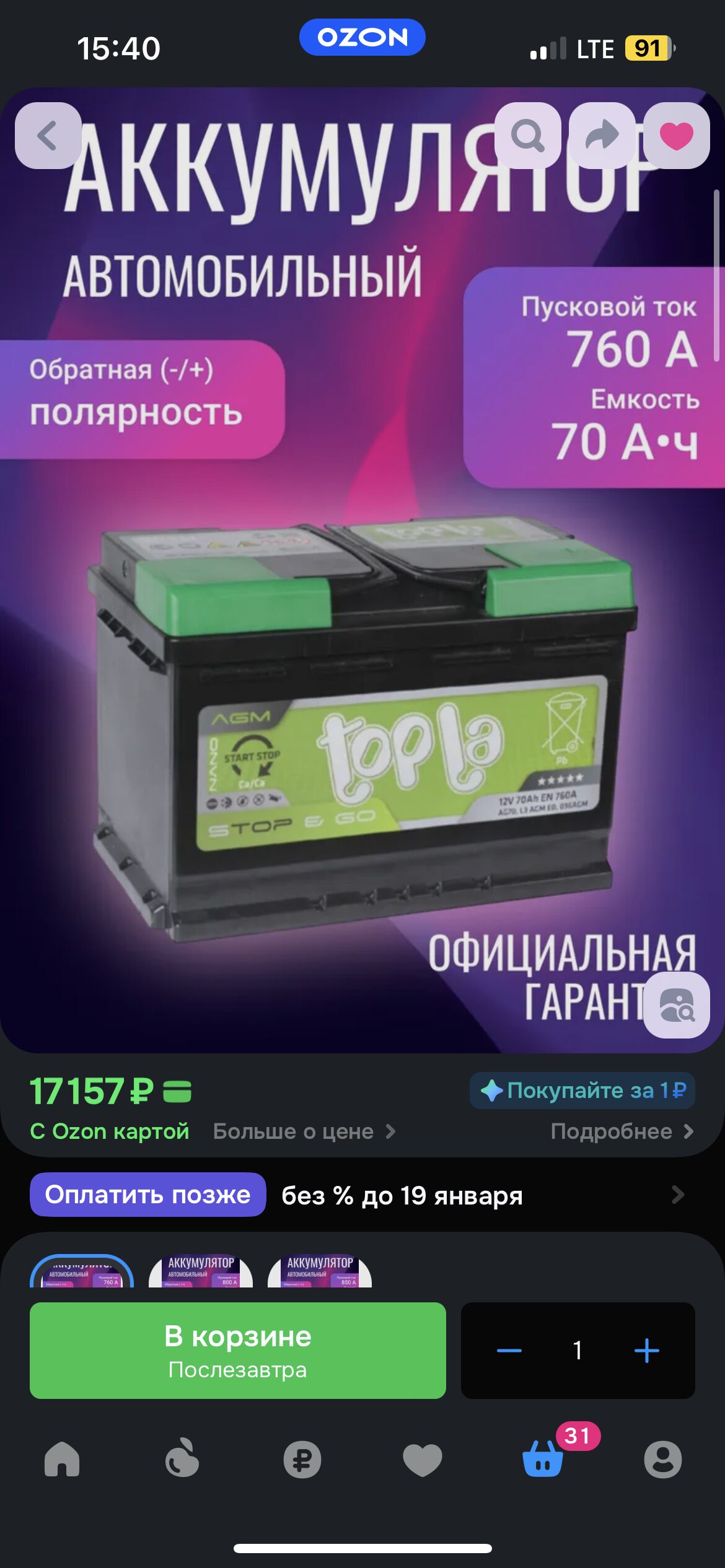Switch to the Home tab

(x=62, y=1460)
